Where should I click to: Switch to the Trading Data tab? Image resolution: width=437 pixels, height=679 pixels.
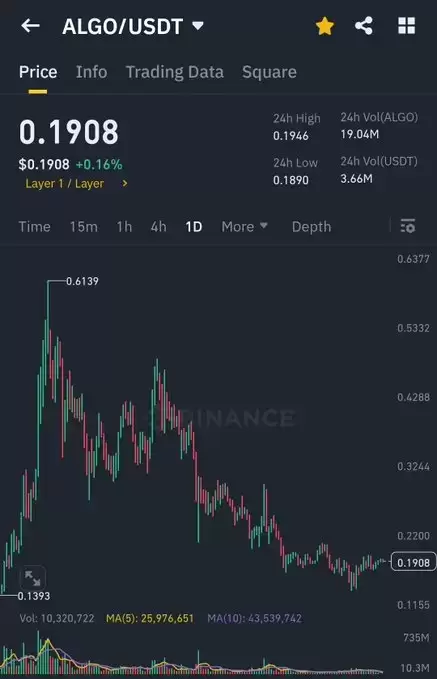pos(175,72)
